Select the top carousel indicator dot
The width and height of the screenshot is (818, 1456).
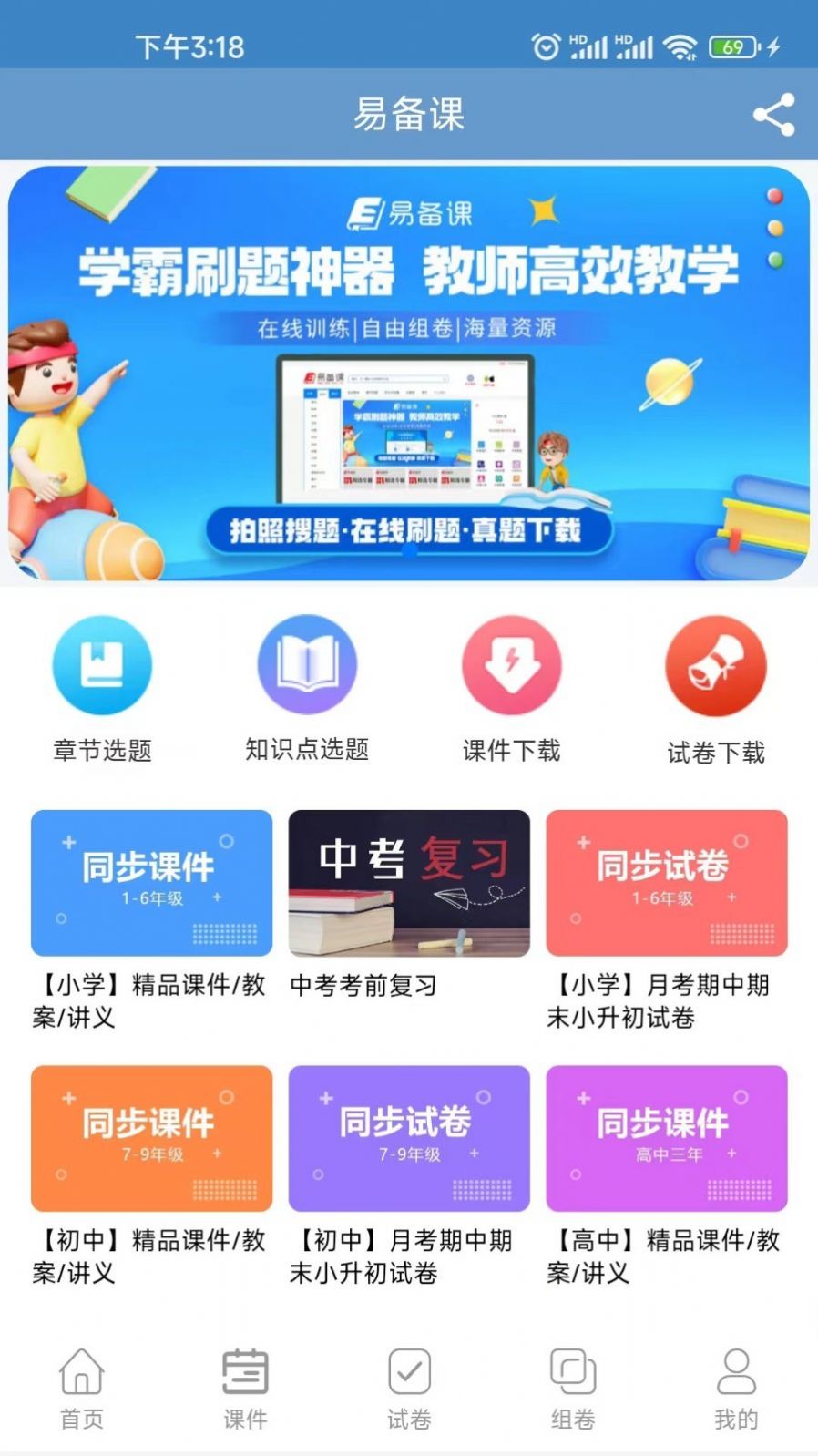coord(776,195)
